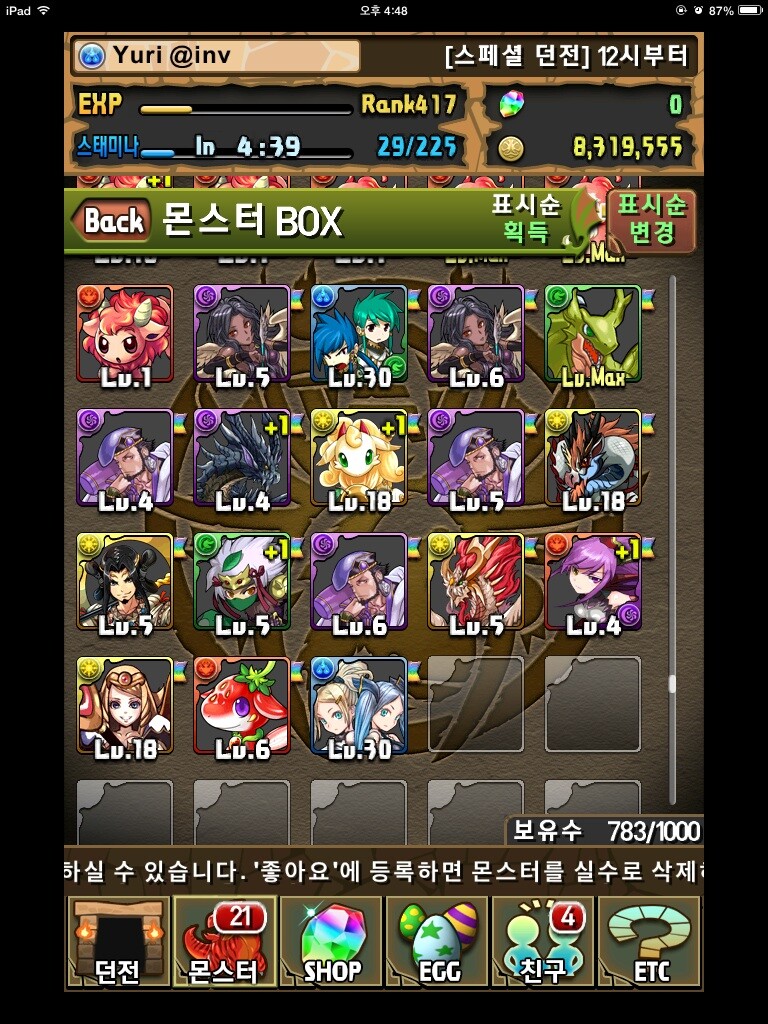Image resolution: width=768 pixels, height=1024 pixels.
Task: Open the 던전 dungeon tab
Action: 118,942
